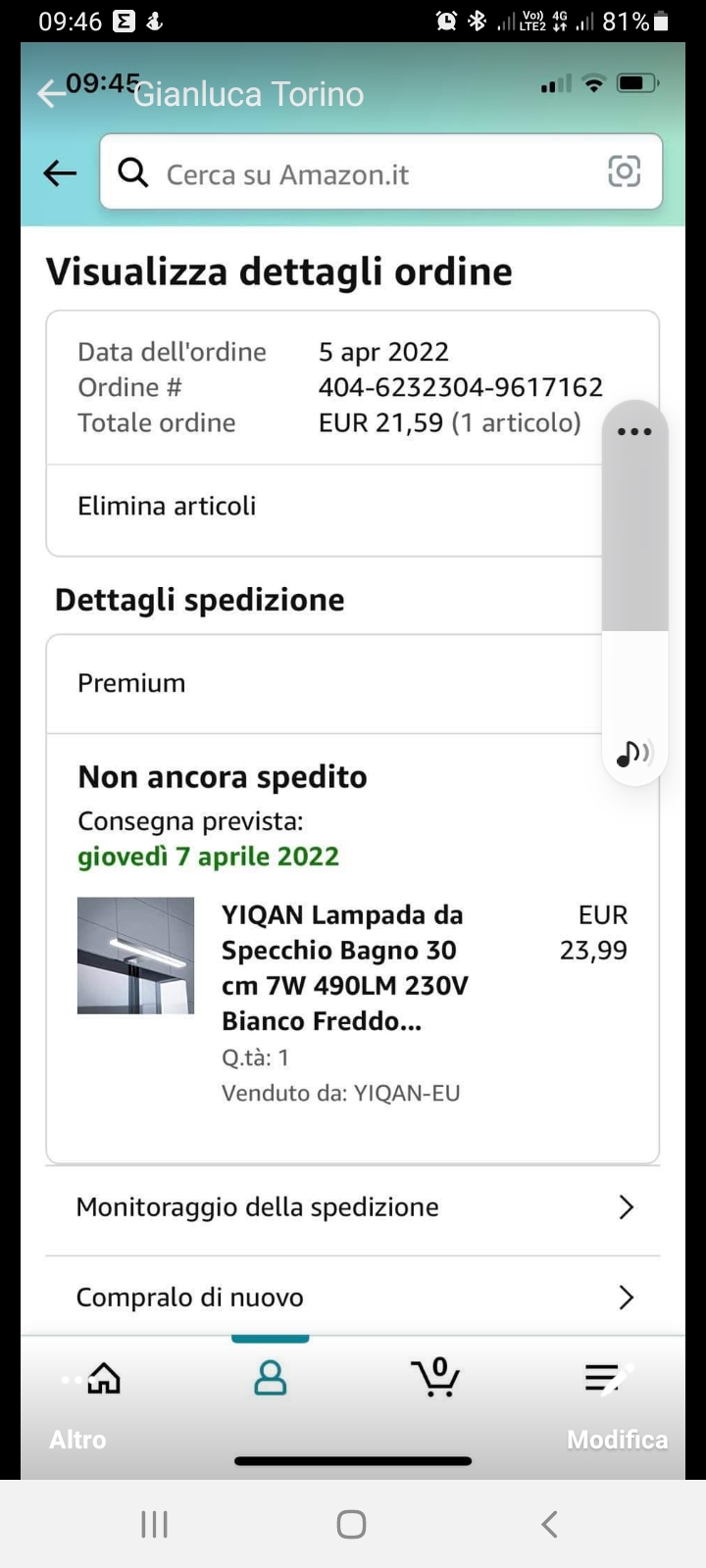
Task: Mute media with the music note icon
Action: (633, 753)
